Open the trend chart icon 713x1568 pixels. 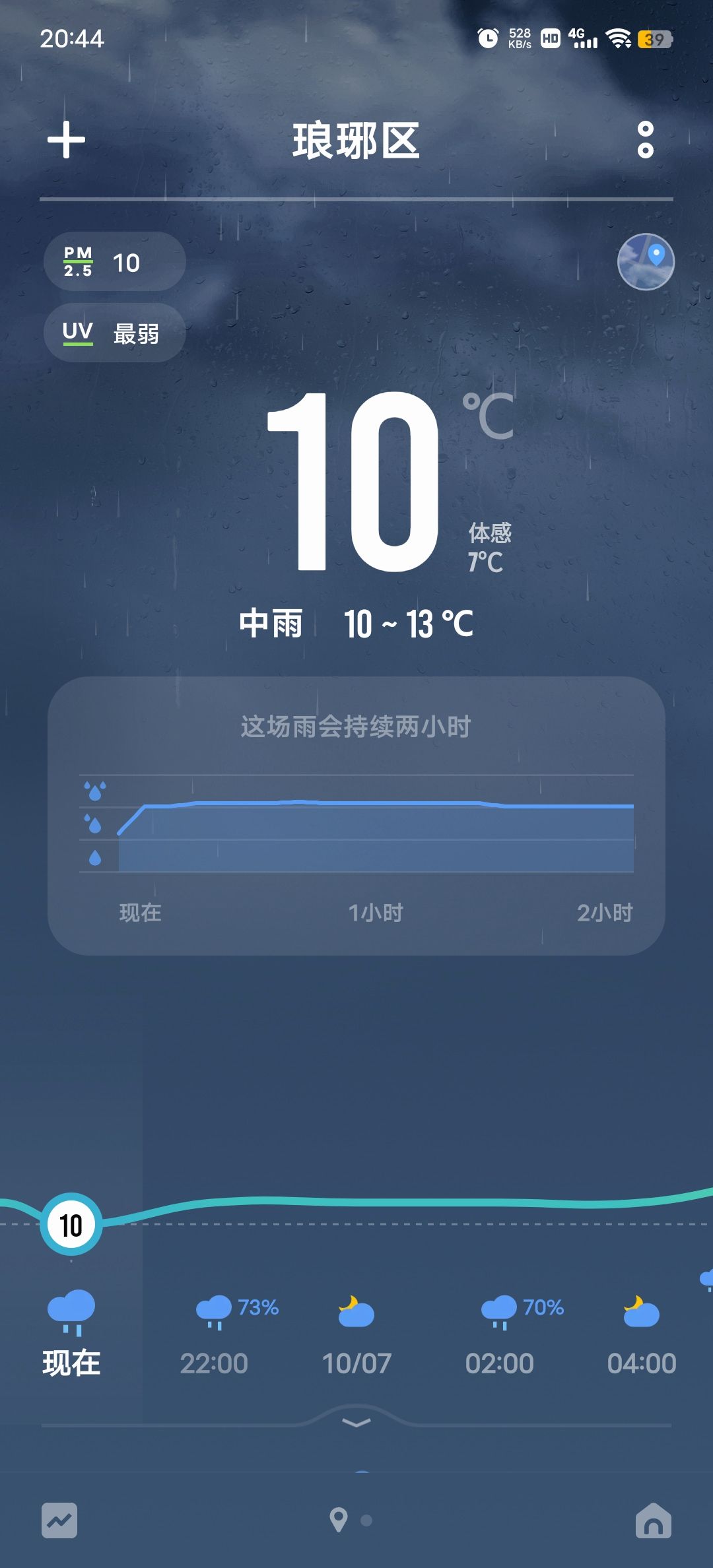click(59, 1520)
